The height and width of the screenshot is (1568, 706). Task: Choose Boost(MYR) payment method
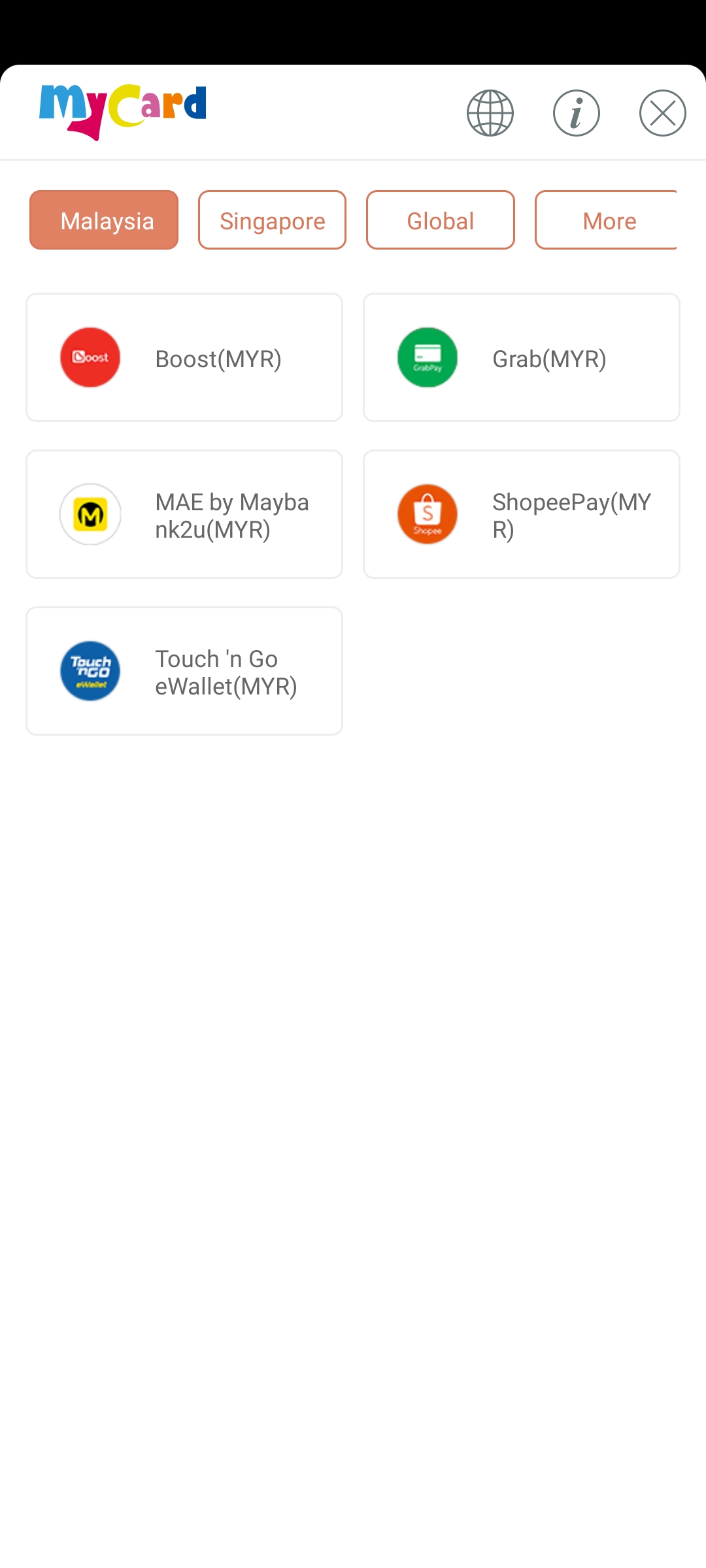tap(184, 357)
